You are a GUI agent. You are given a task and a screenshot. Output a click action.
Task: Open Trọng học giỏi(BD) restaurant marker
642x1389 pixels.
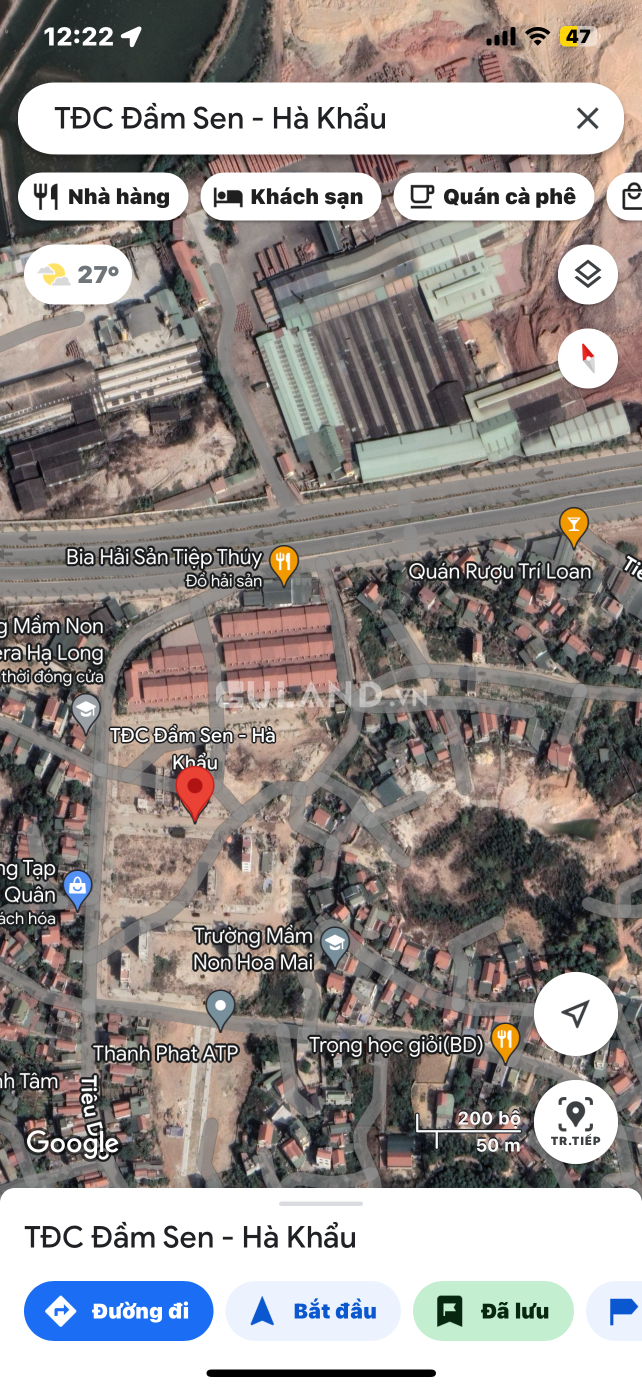(x=506, y=1042)
